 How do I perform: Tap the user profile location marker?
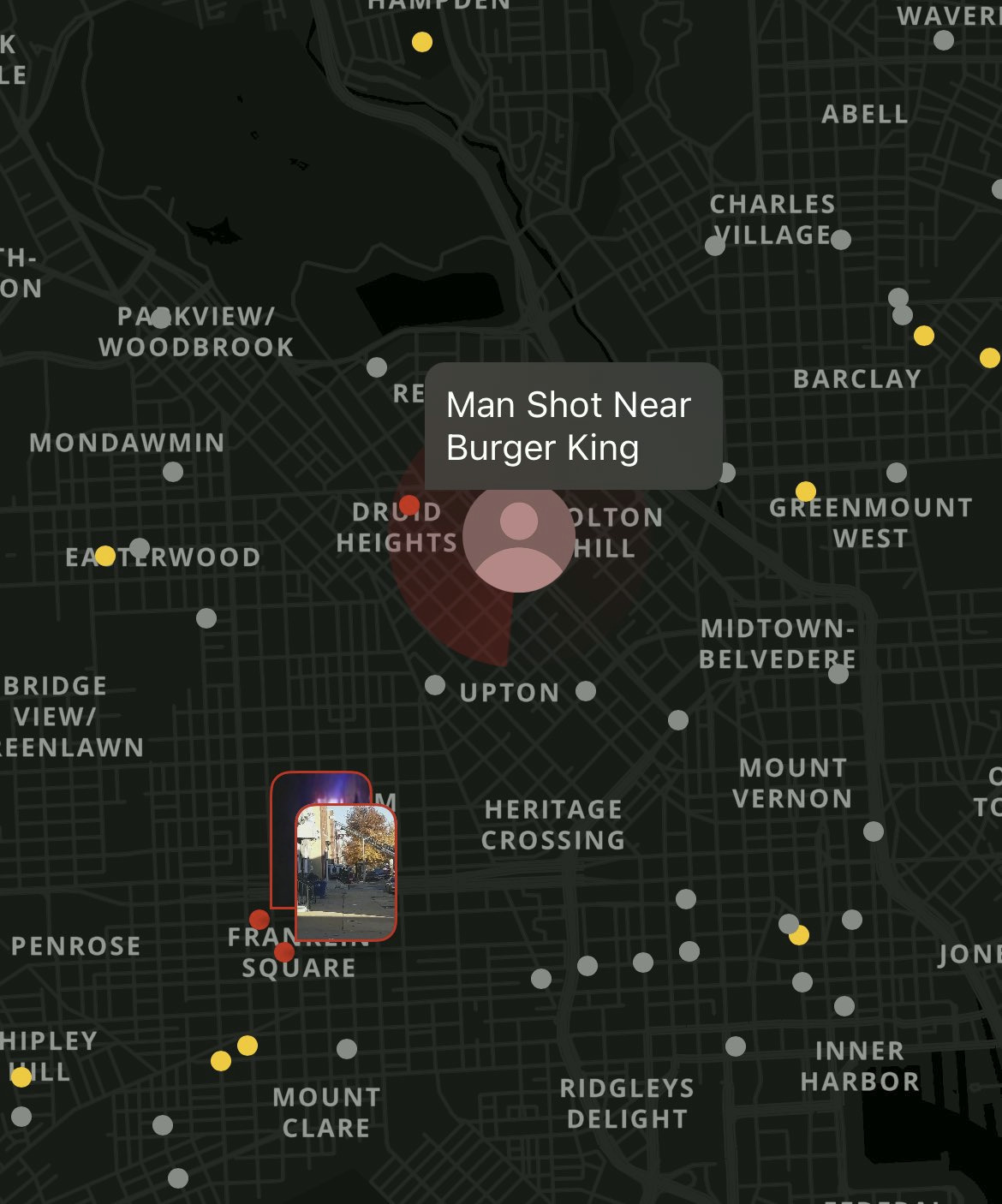click(518, 538)
